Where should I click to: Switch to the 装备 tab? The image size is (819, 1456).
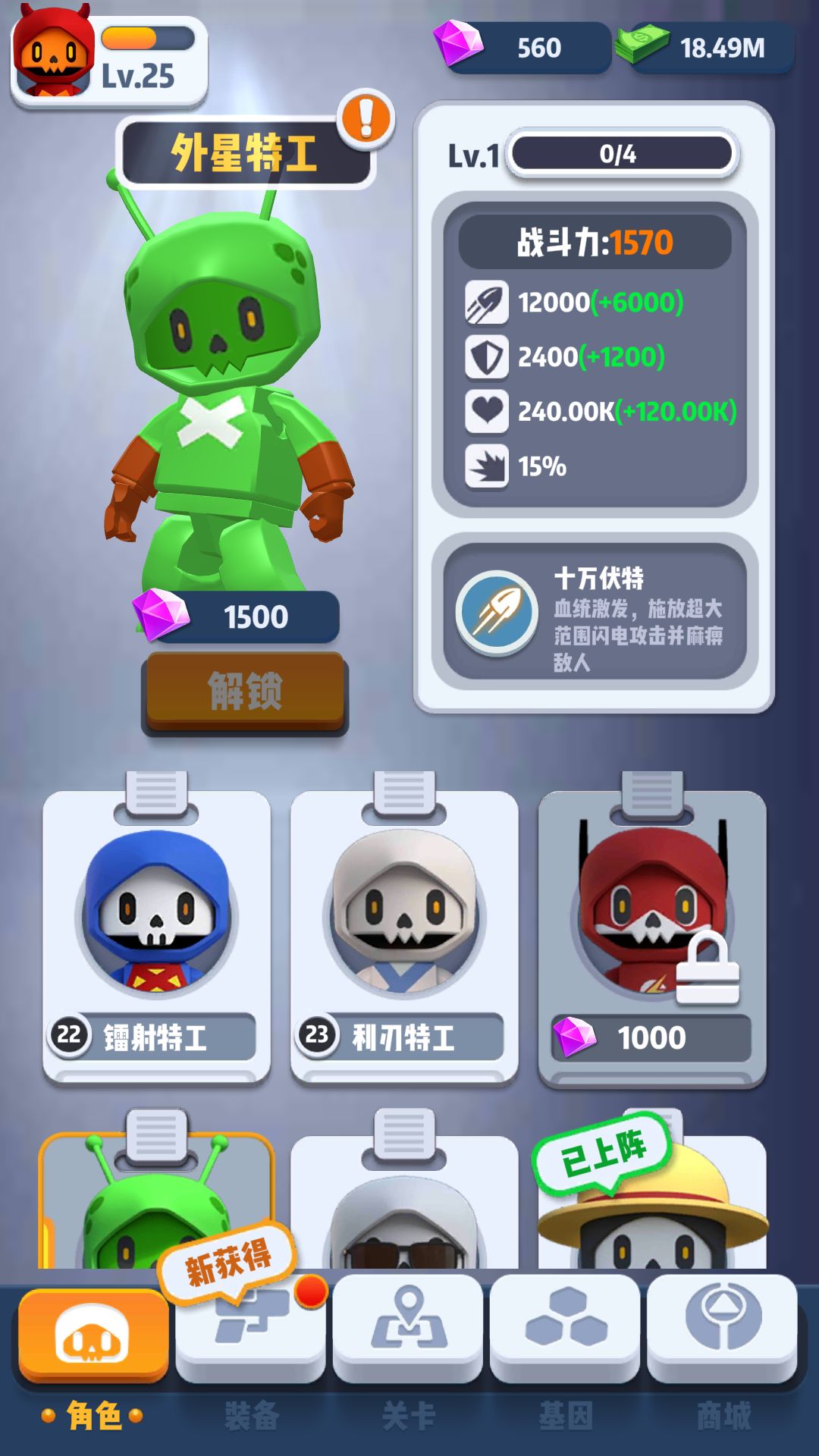(x=251, y=1354)
